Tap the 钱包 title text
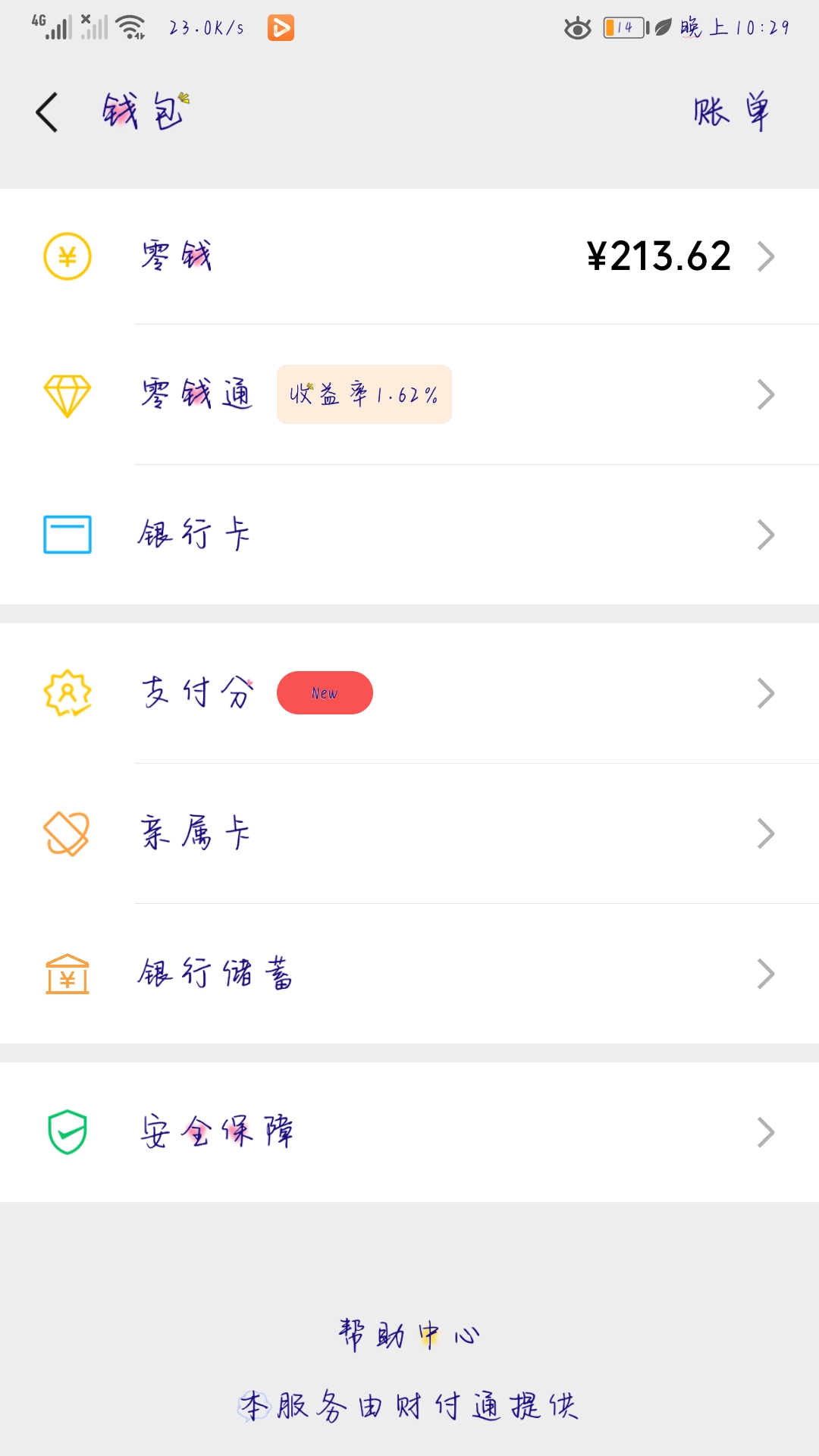 (144, 111)
